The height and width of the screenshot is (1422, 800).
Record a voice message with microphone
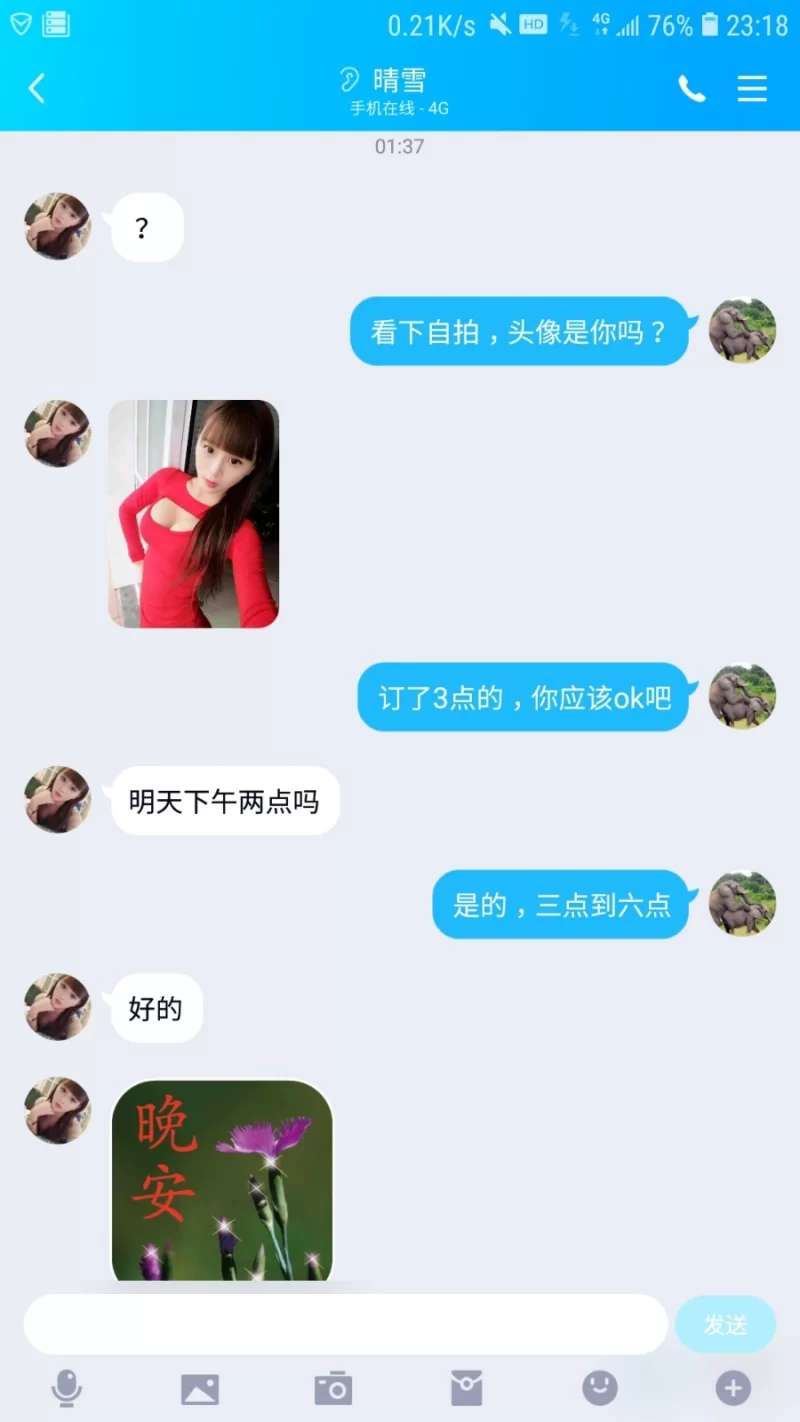[67, 1388]
